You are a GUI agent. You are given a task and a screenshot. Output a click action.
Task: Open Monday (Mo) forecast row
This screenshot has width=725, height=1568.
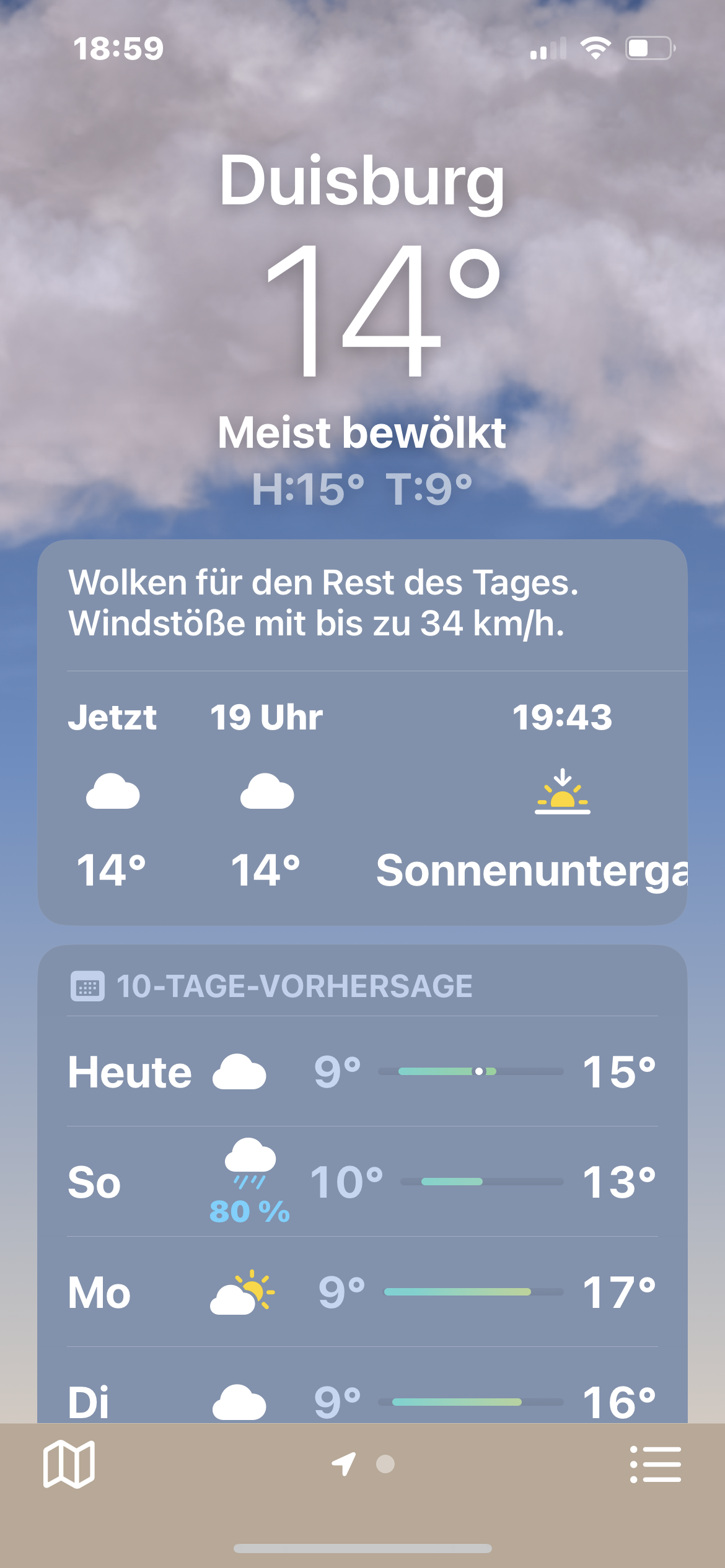[x=362, y=1292]
